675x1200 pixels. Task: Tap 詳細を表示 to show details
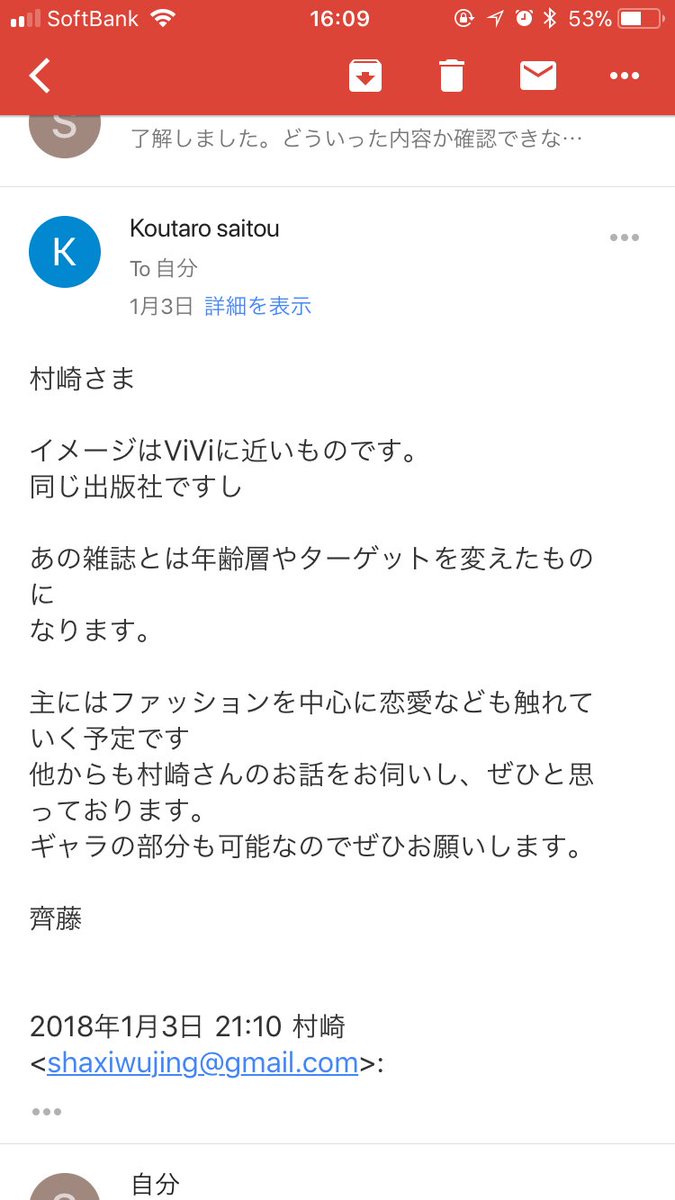click(x=258, y=306)
